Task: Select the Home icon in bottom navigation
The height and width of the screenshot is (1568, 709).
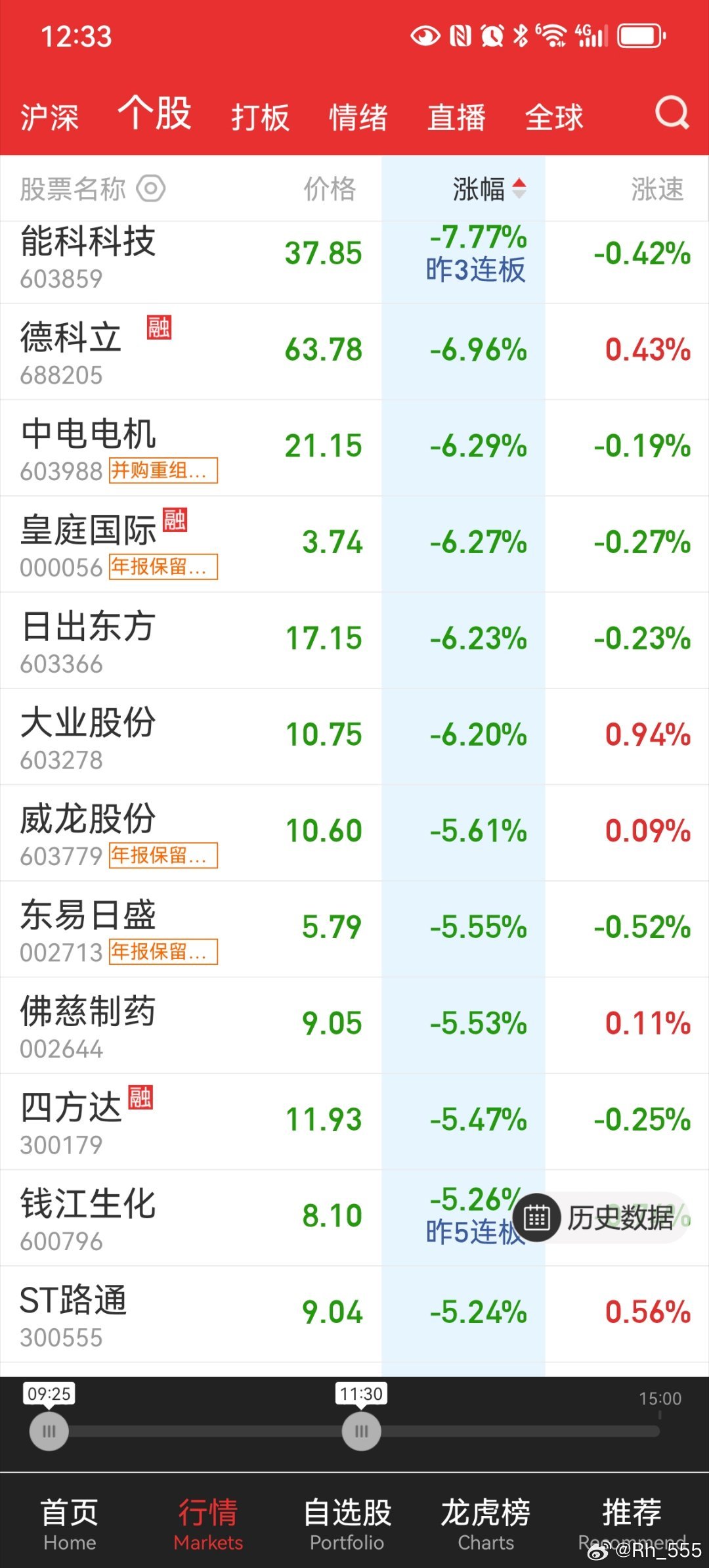Action: coord(69,1524)
